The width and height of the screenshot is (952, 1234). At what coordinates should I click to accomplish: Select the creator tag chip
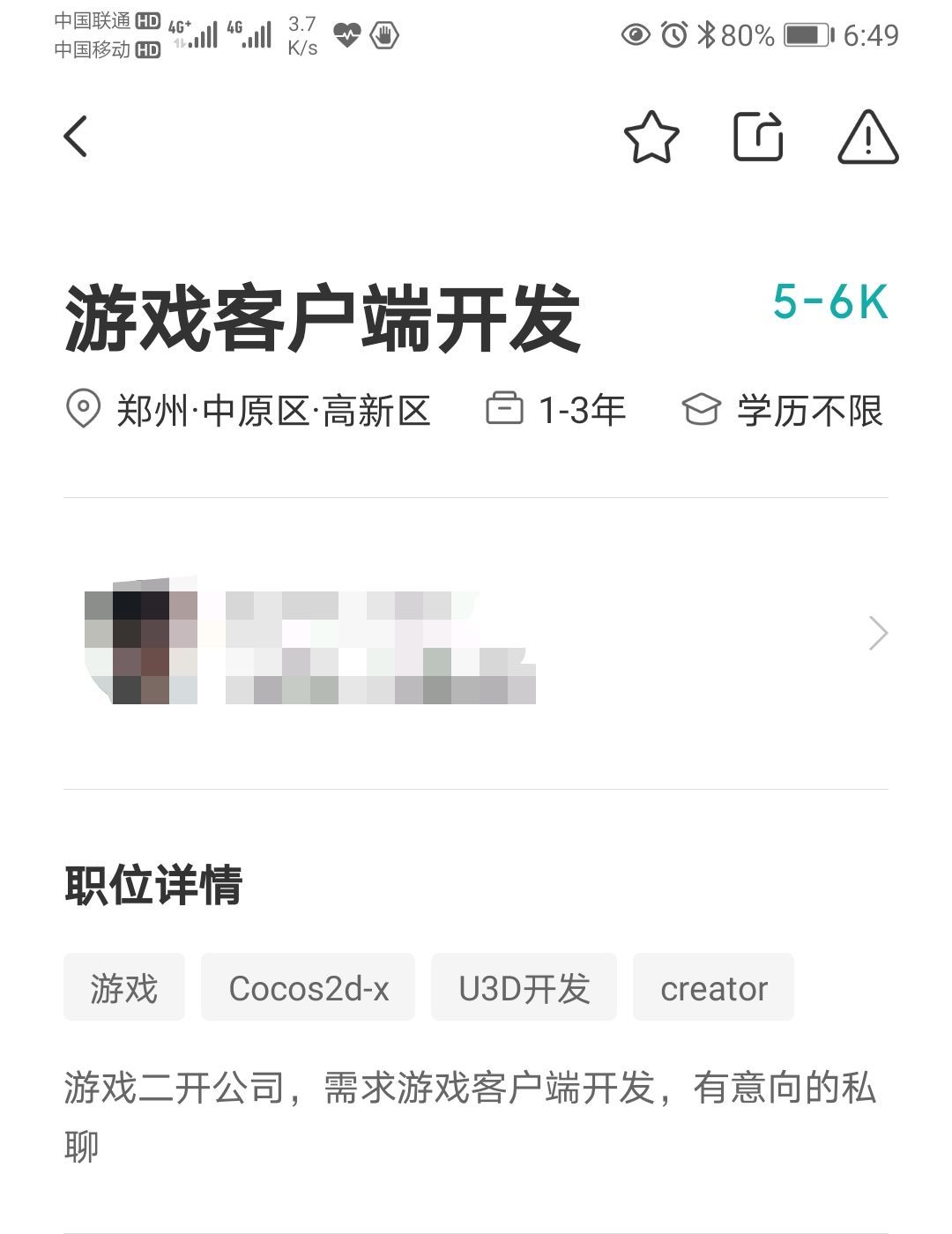[x=713, y=987]
